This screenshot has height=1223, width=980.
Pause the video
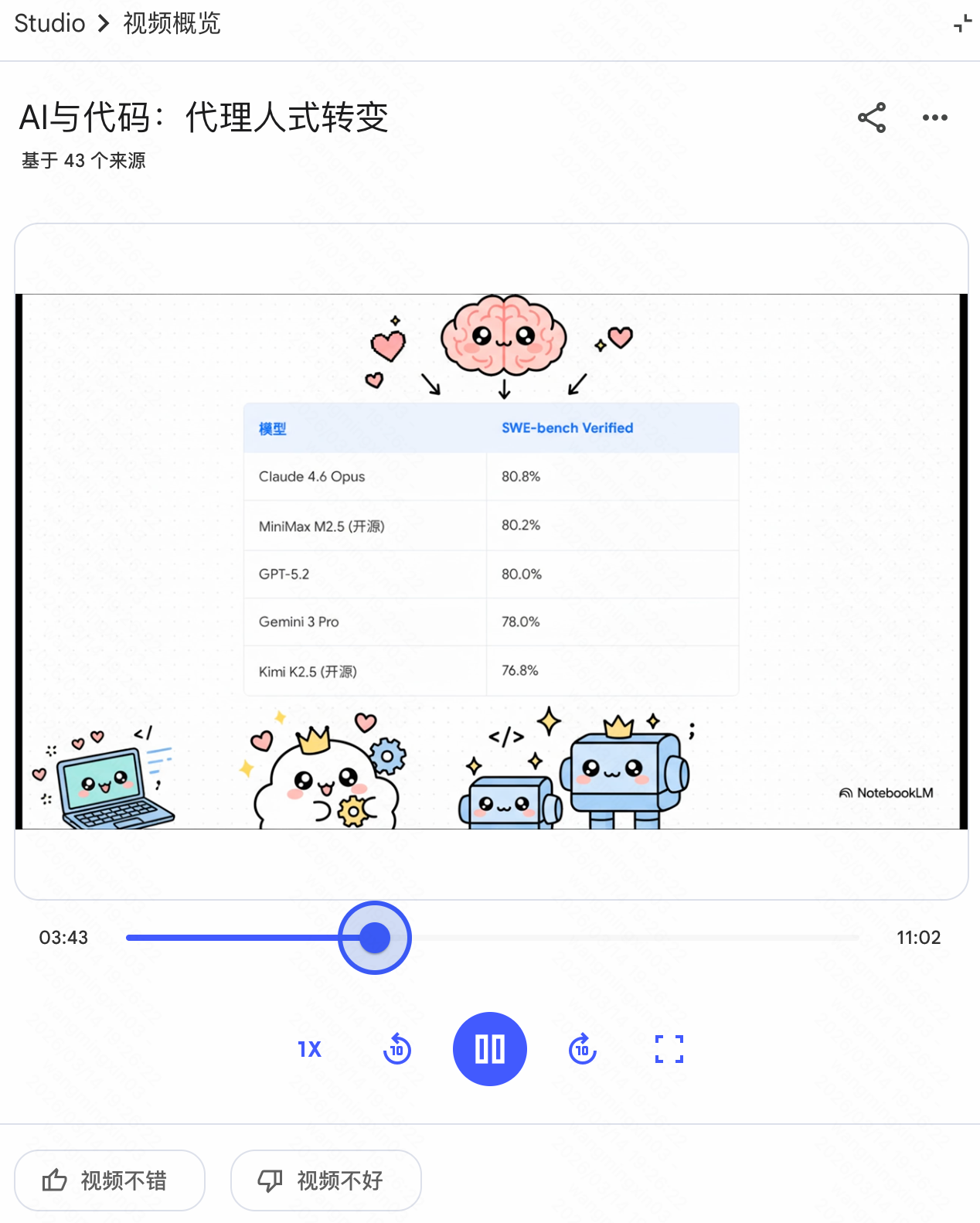tap(490, 1049)
